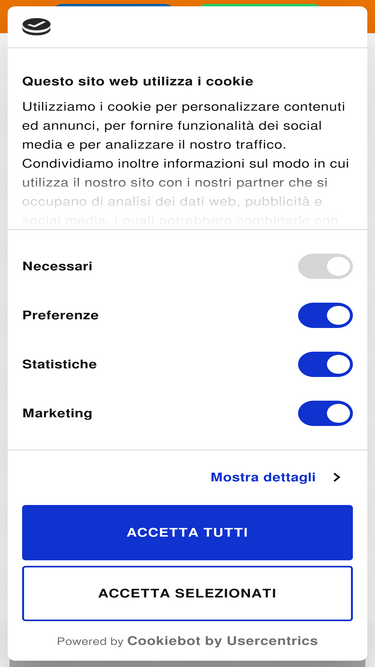Viewport: 375px width, 667px height.
Task: Choose ACCETTA SELEZIONATI
Action: click(188, 593)
